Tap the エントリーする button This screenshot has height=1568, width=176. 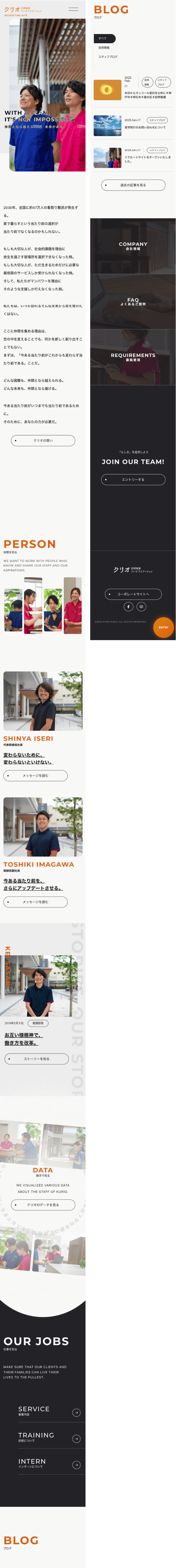[x=133, y=480]
